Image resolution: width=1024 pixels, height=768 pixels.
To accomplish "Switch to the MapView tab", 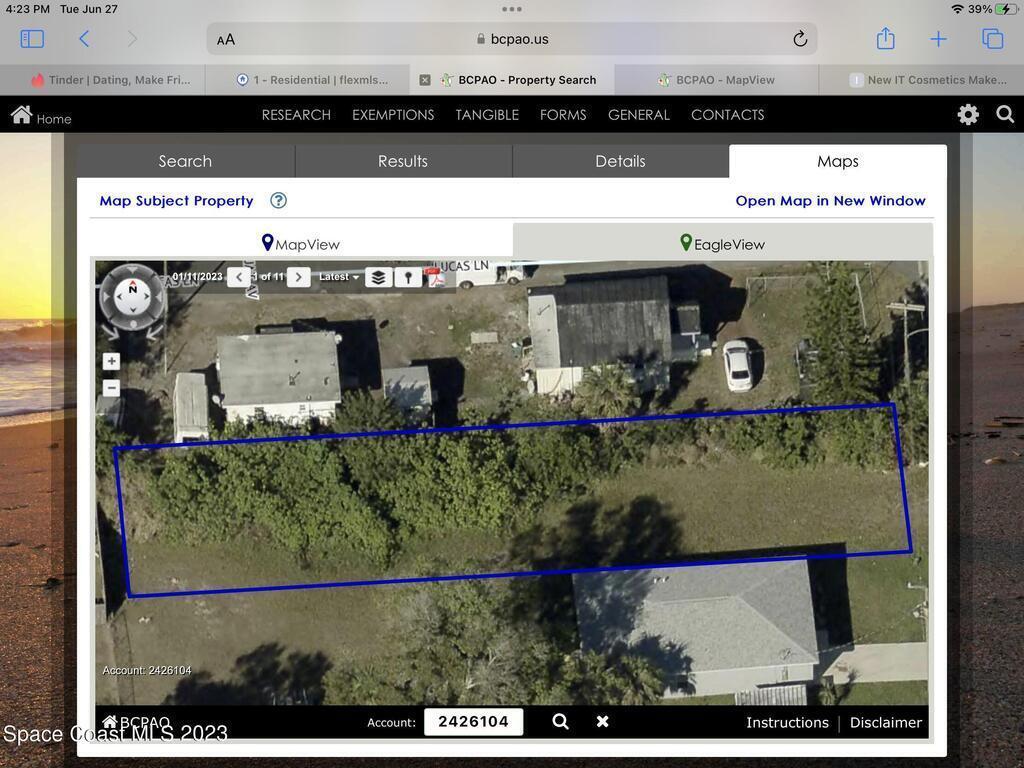I will point(301,244).
